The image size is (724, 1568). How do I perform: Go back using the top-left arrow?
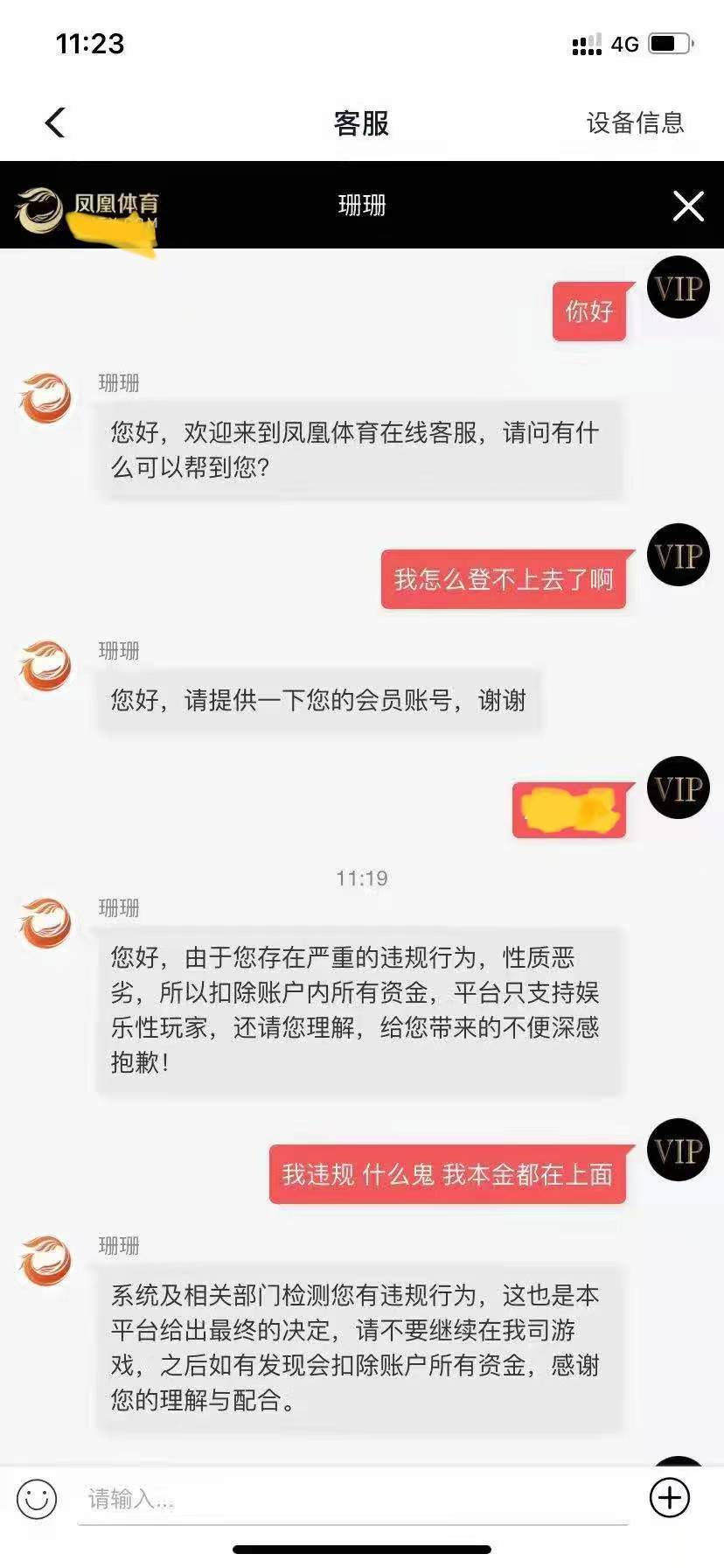click(x=55, y=122)
